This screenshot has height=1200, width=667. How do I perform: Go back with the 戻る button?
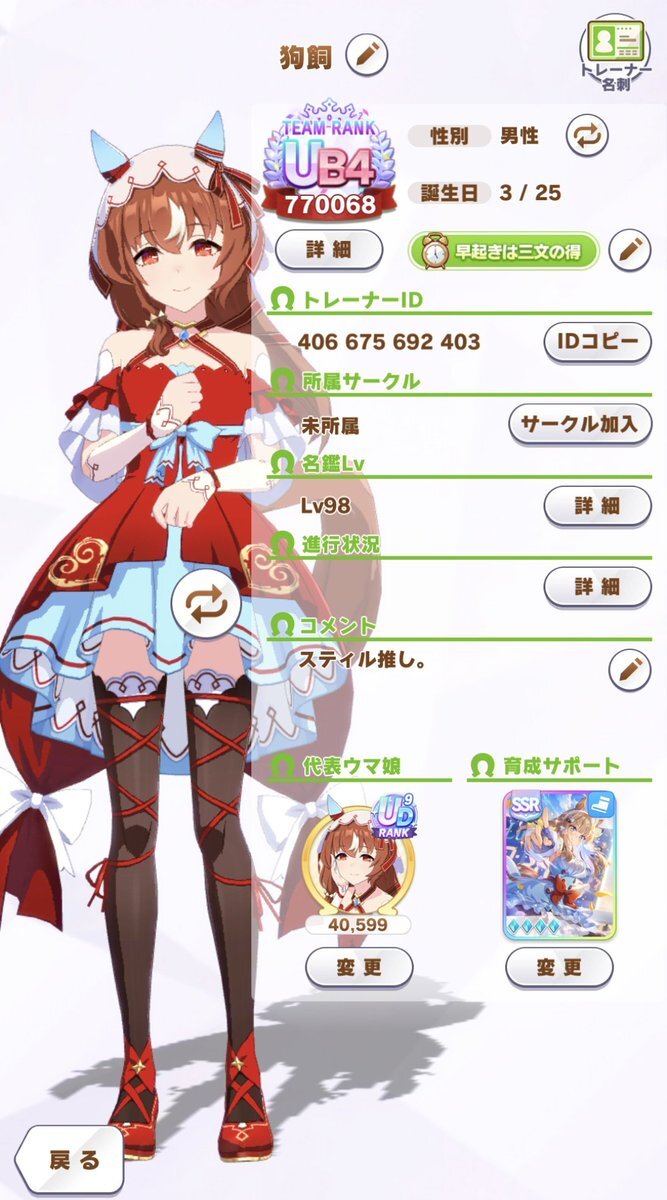tap(72, 1160)
